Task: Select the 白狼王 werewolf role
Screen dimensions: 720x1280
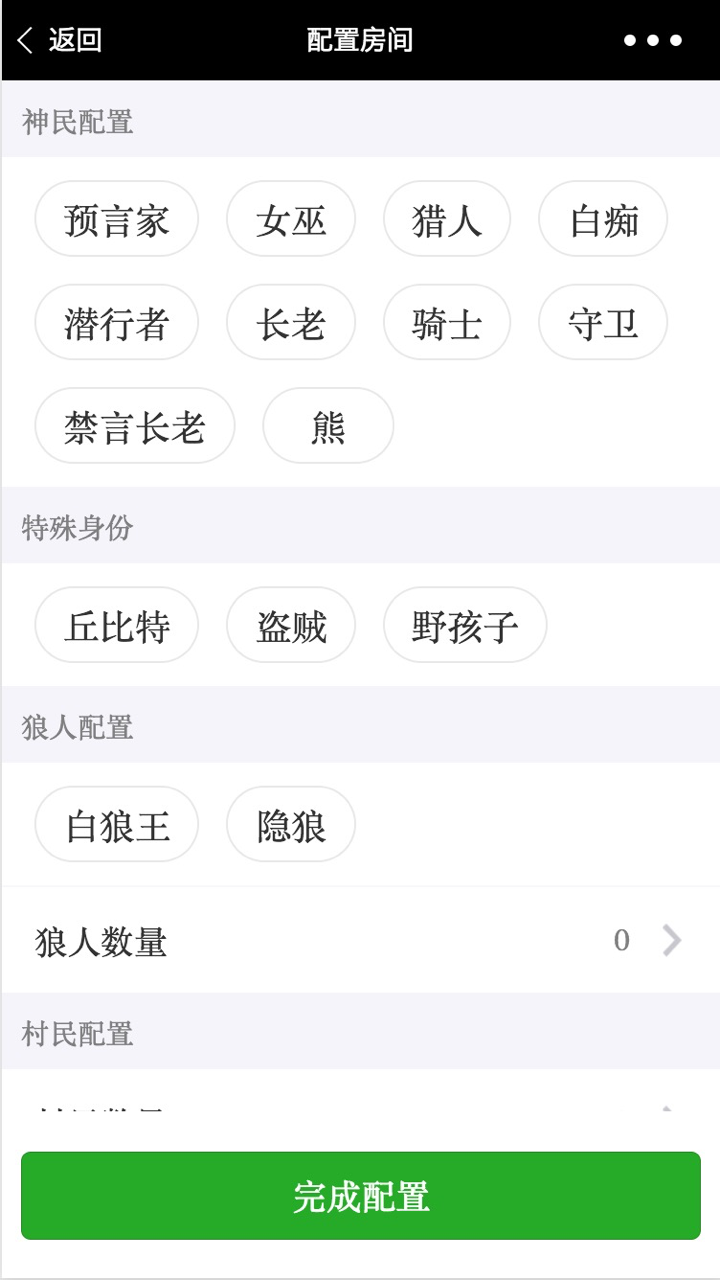Action: (x=117, y=824)
